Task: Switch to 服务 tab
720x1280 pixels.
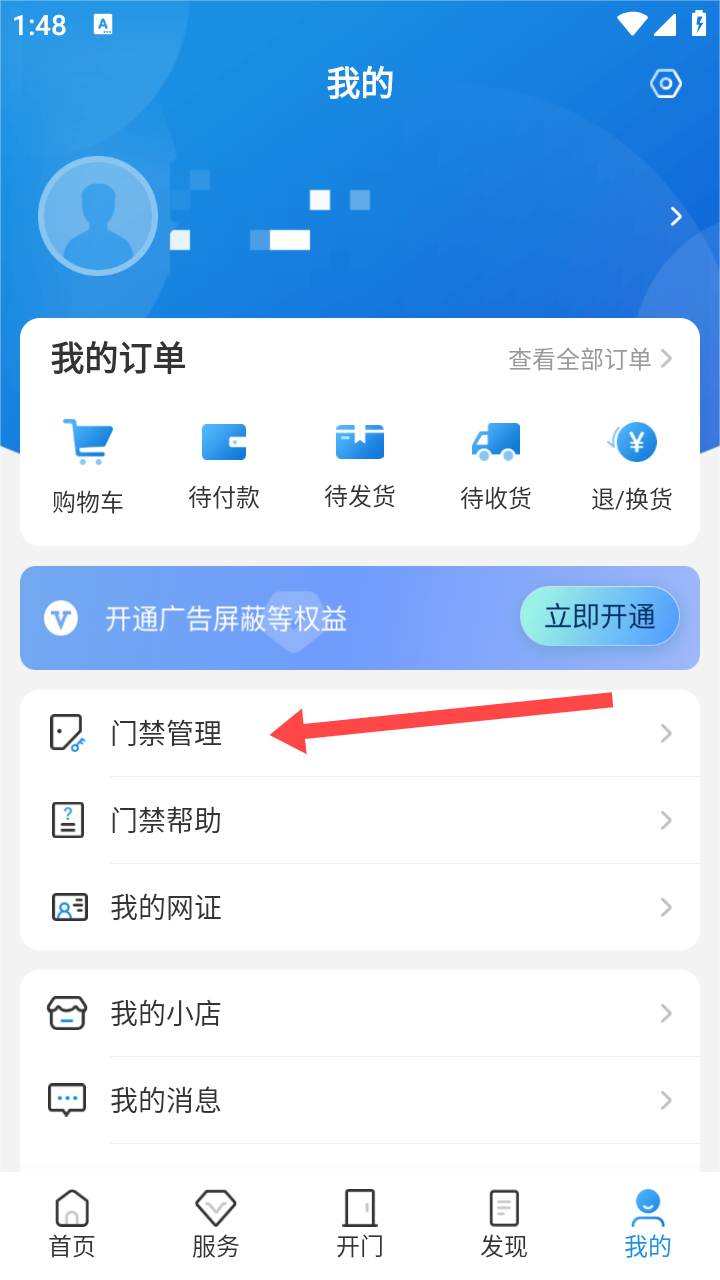Action: pyautogui.click(x=216, y=1224)
